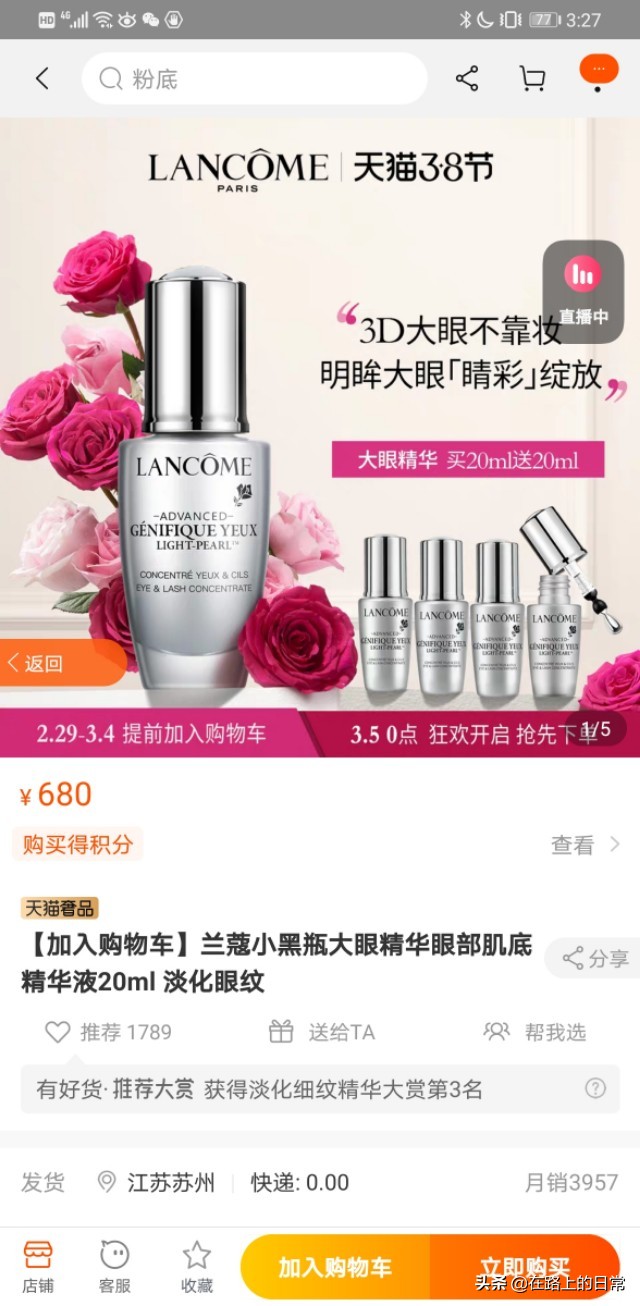The image size is (640, 1306).
Task: Add the product to 收藏 favorites
Action: tap(197, 1266)
